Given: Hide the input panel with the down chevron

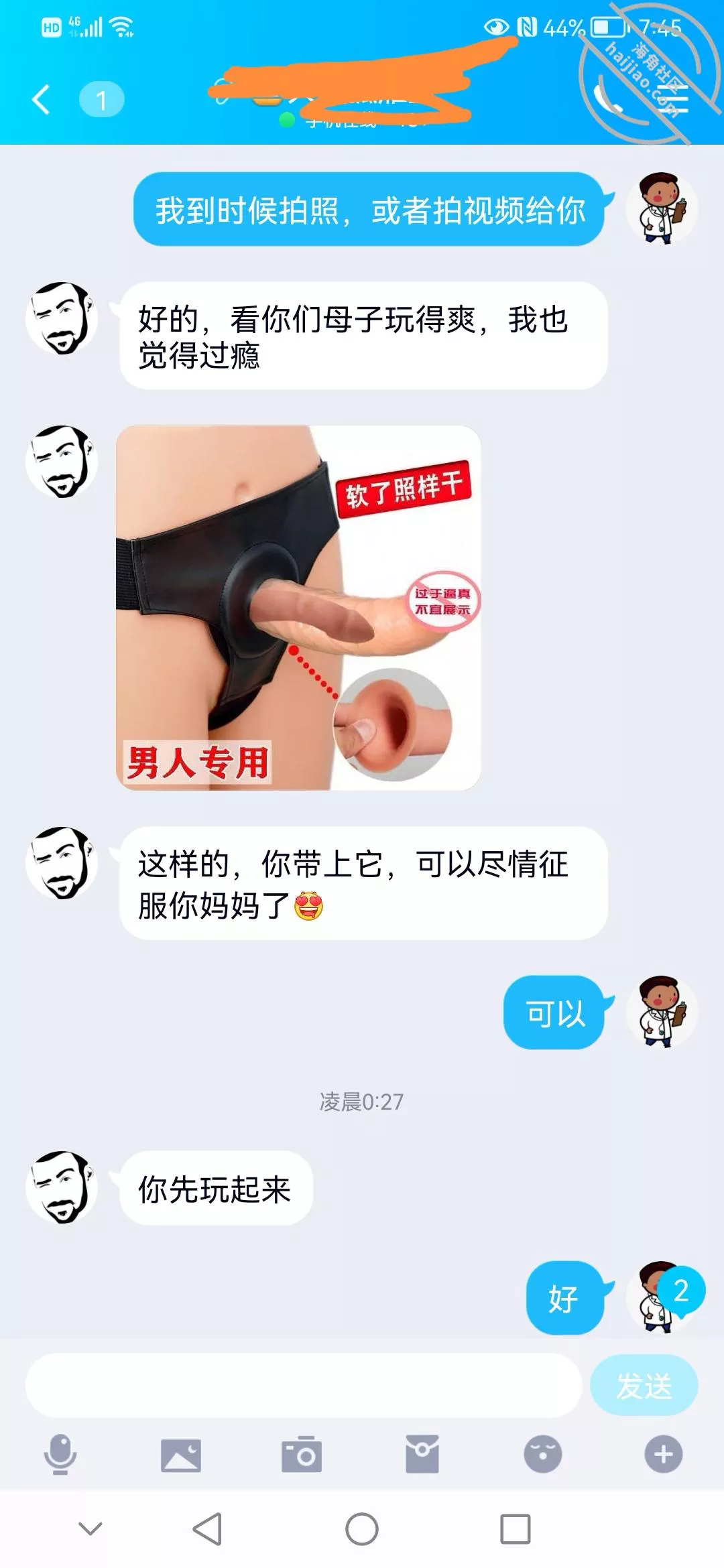Looking at the screenshot, I should (x=90, y=1528).
